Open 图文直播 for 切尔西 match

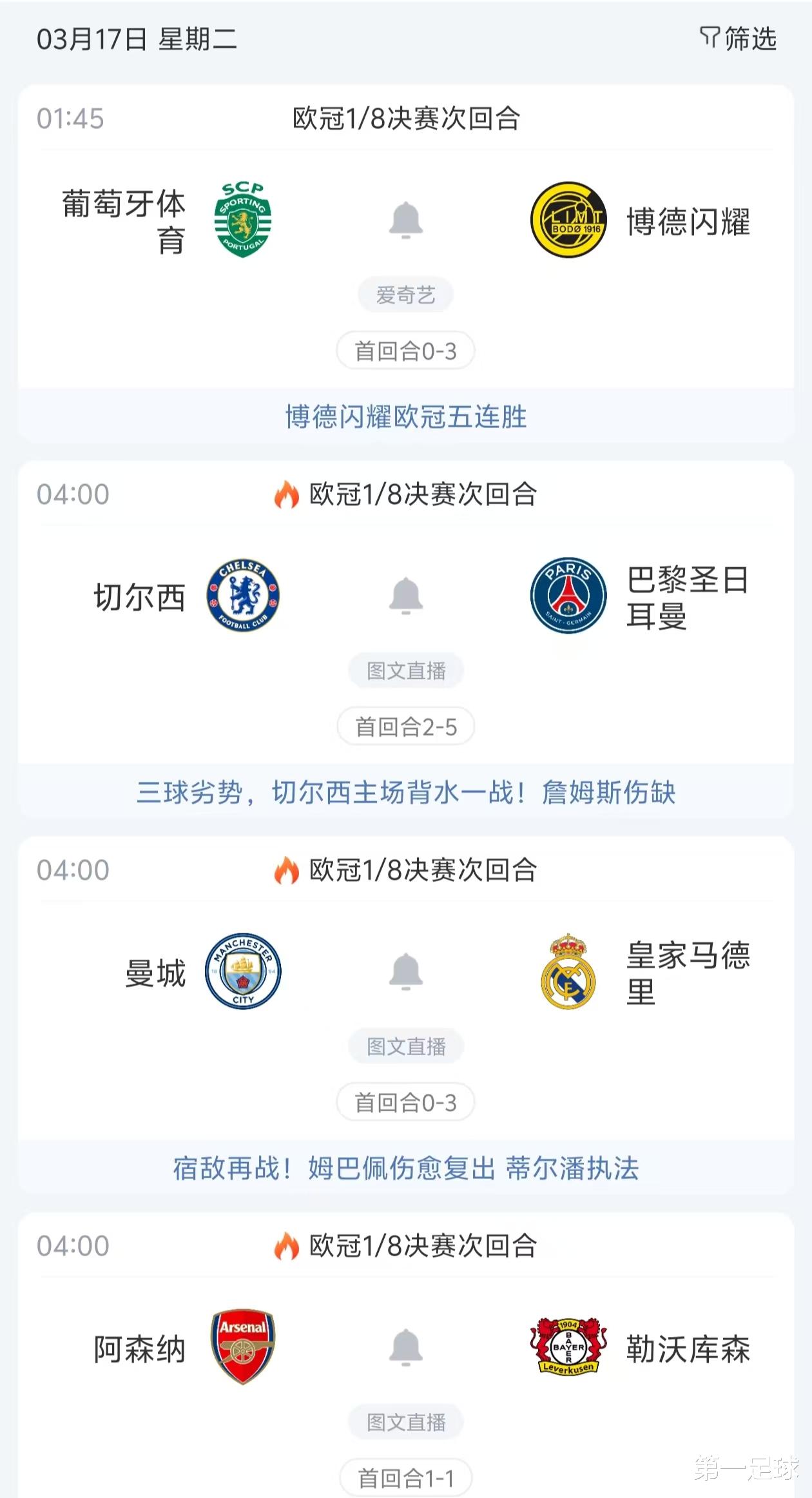pyautogui.click(x=405, y=671)
